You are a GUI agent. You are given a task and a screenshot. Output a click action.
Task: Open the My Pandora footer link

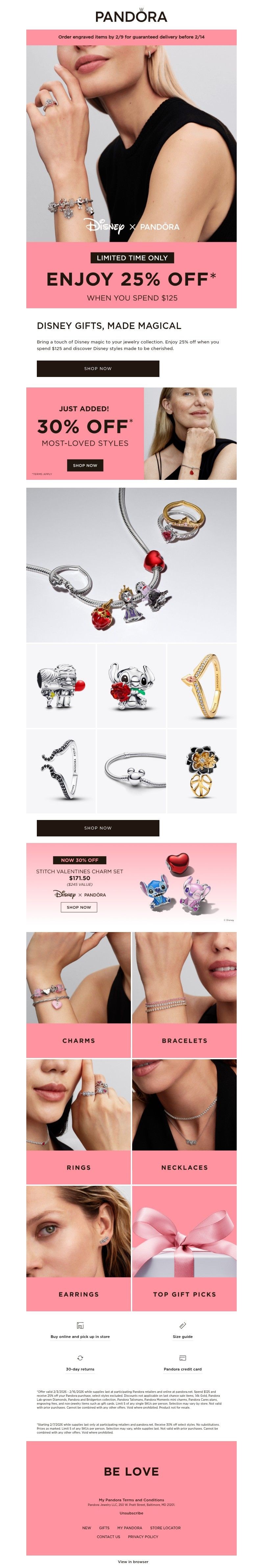(x=130, y=1527)
